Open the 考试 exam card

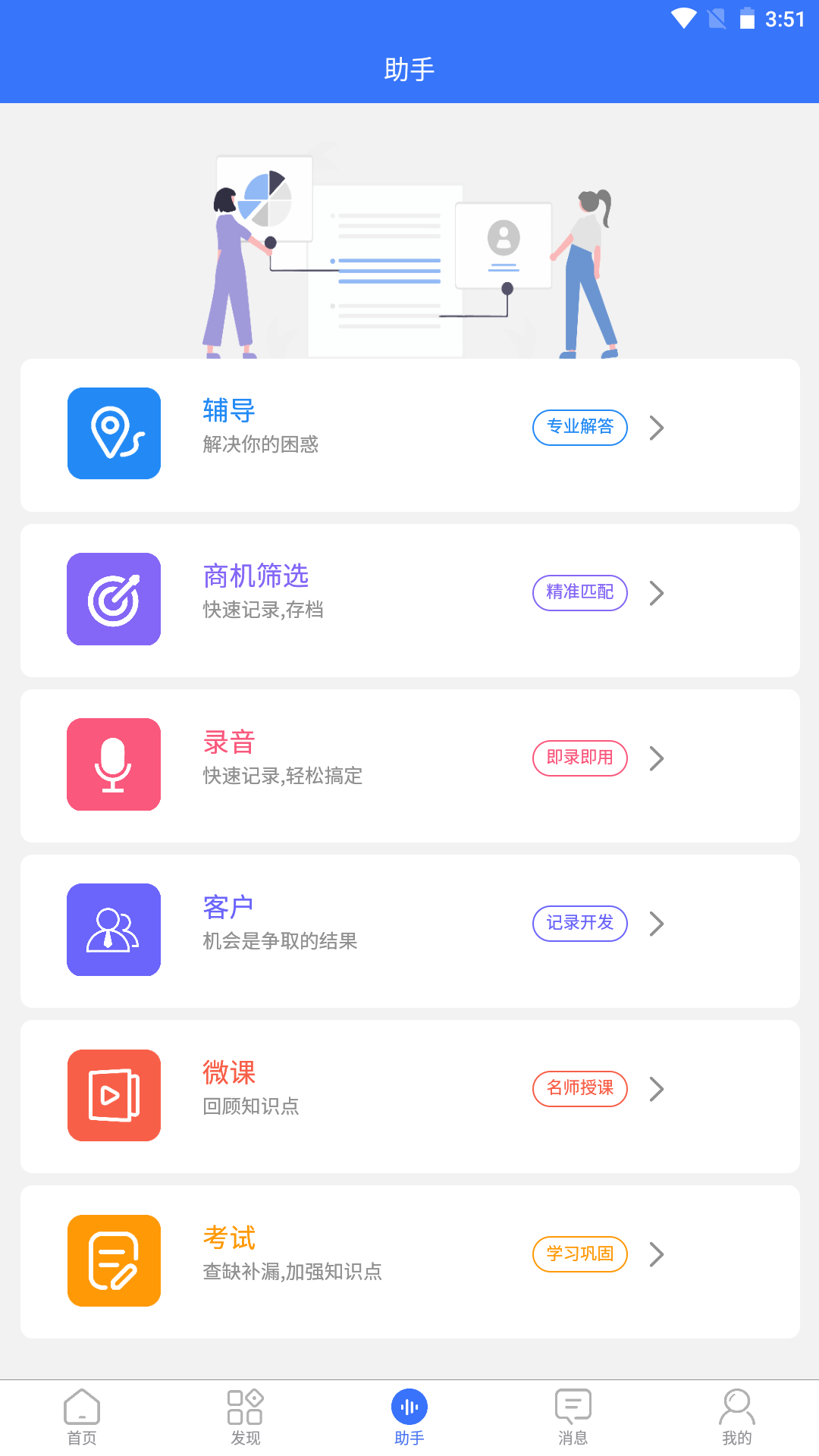[409, 1262]
